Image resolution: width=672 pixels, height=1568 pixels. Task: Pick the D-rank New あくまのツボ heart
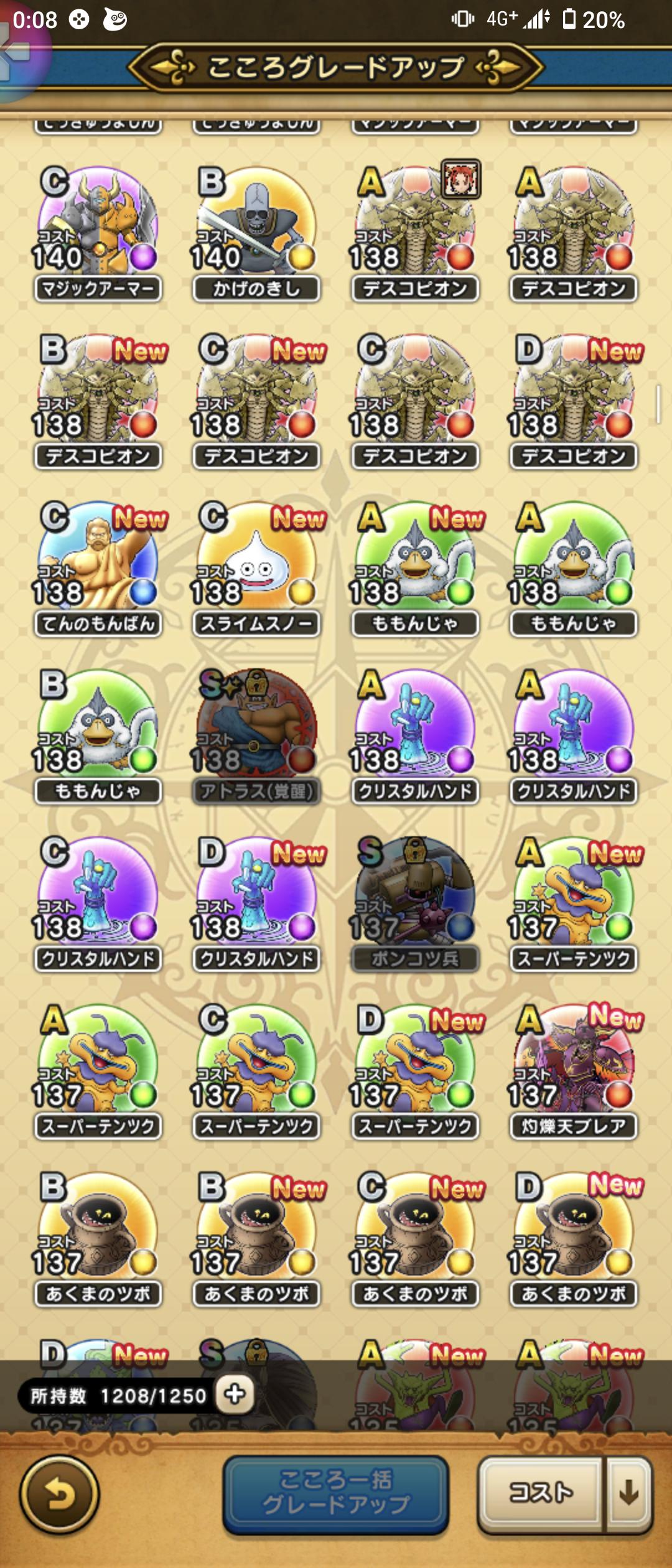pos(574,1238)
